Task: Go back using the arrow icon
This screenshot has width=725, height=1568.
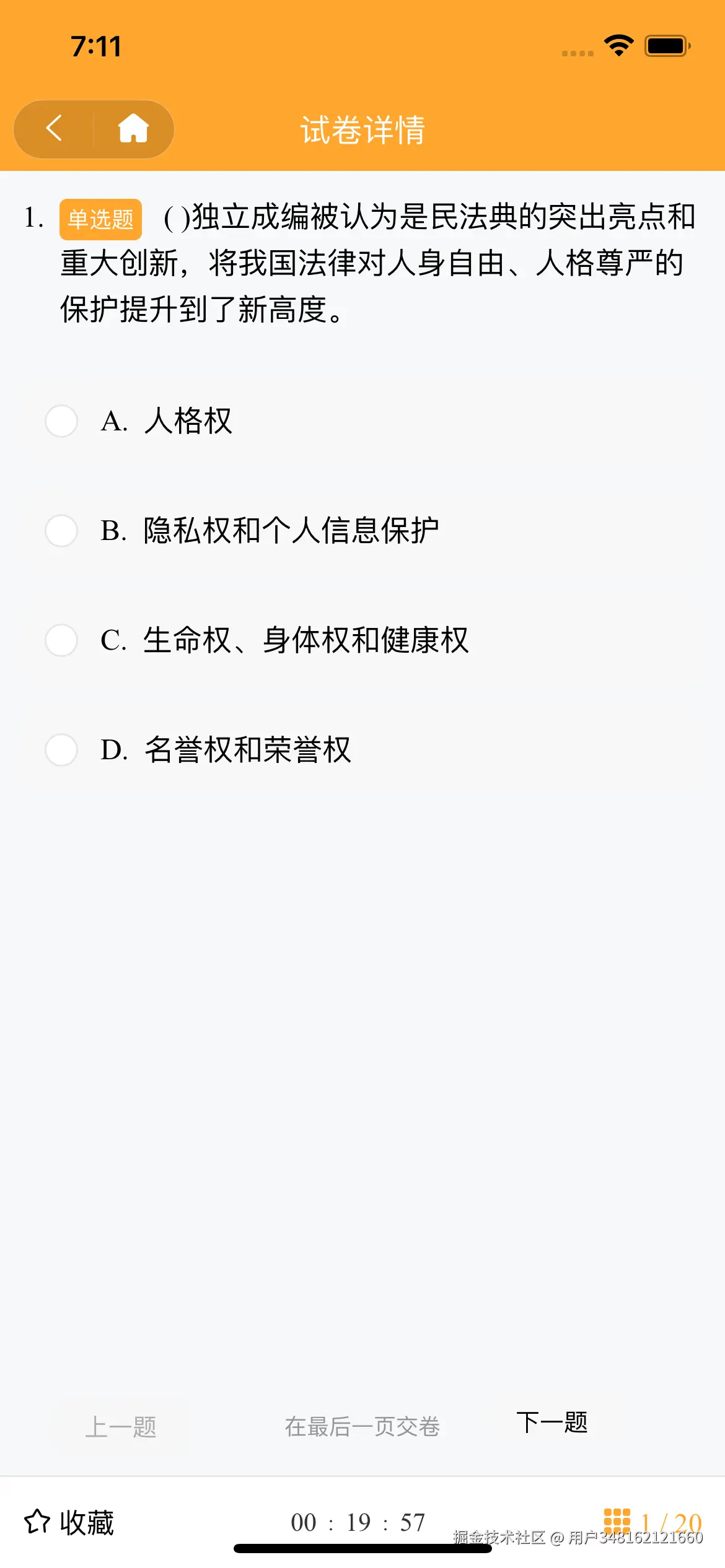Action: (55, 129)
